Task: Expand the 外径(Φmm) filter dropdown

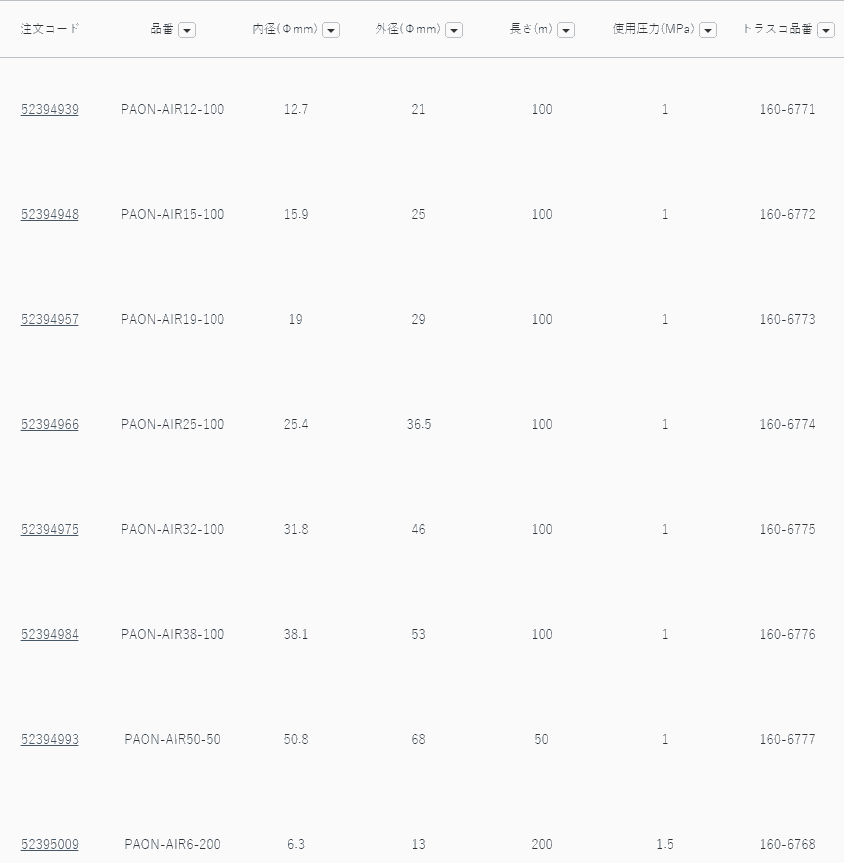Action: pos(454,30)
